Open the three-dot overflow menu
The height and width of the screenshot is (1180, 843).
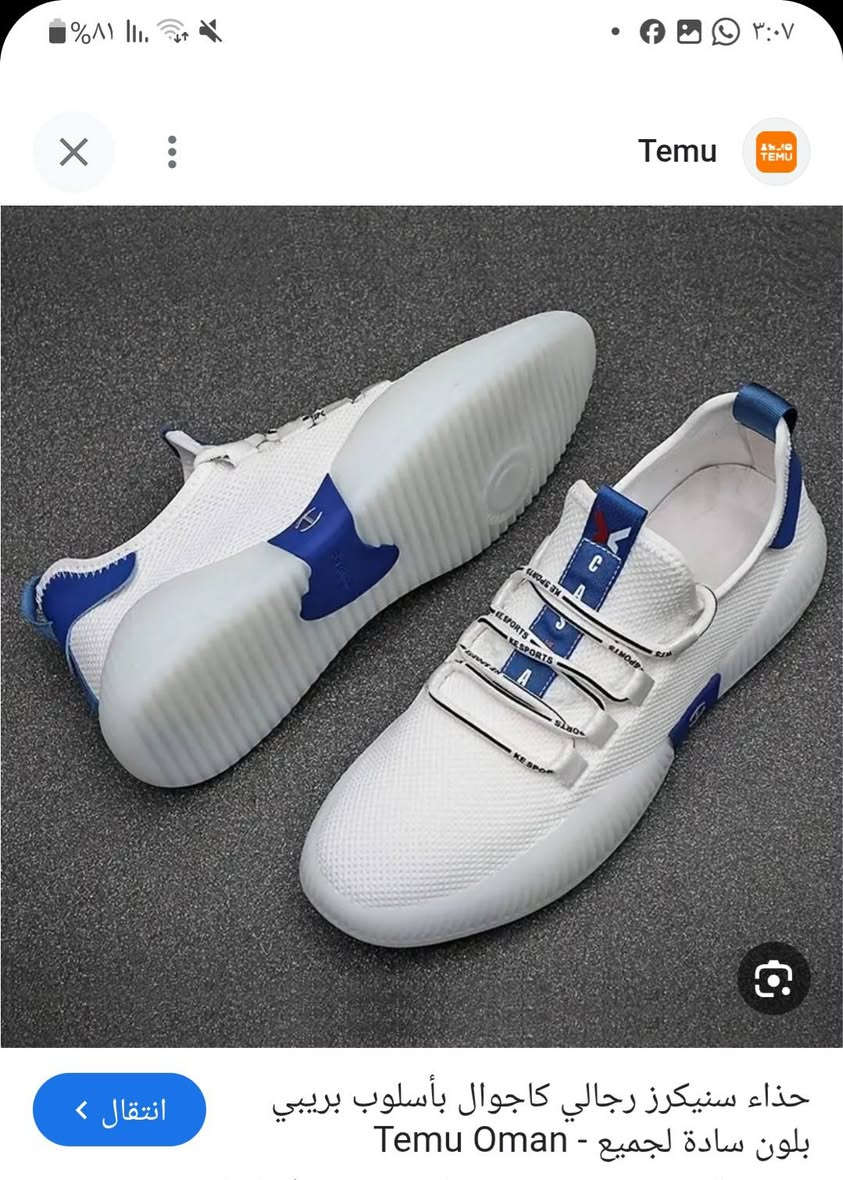point(172,152)
